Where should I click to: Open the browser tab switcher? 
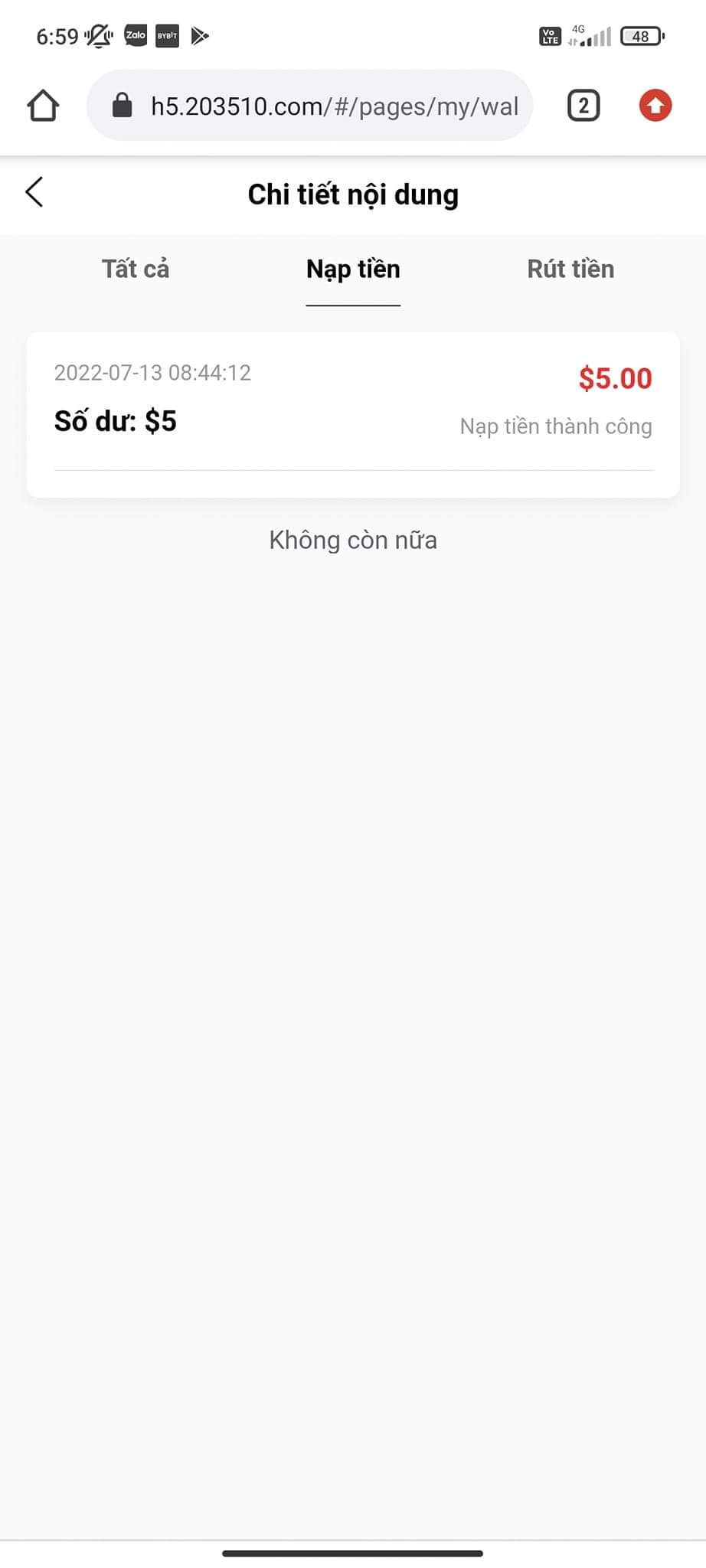(x=583, y=106)
